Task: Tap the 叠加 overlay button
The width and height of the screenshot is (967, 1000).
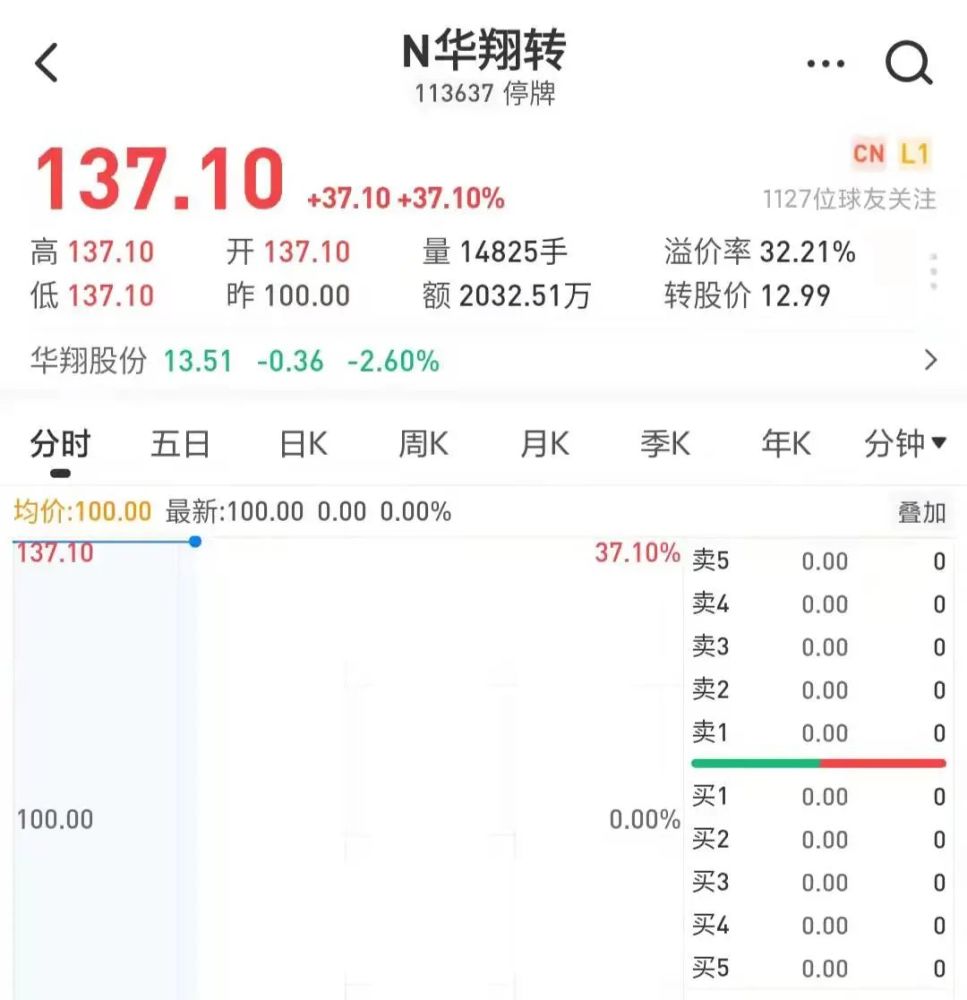Action: [921, 513]
